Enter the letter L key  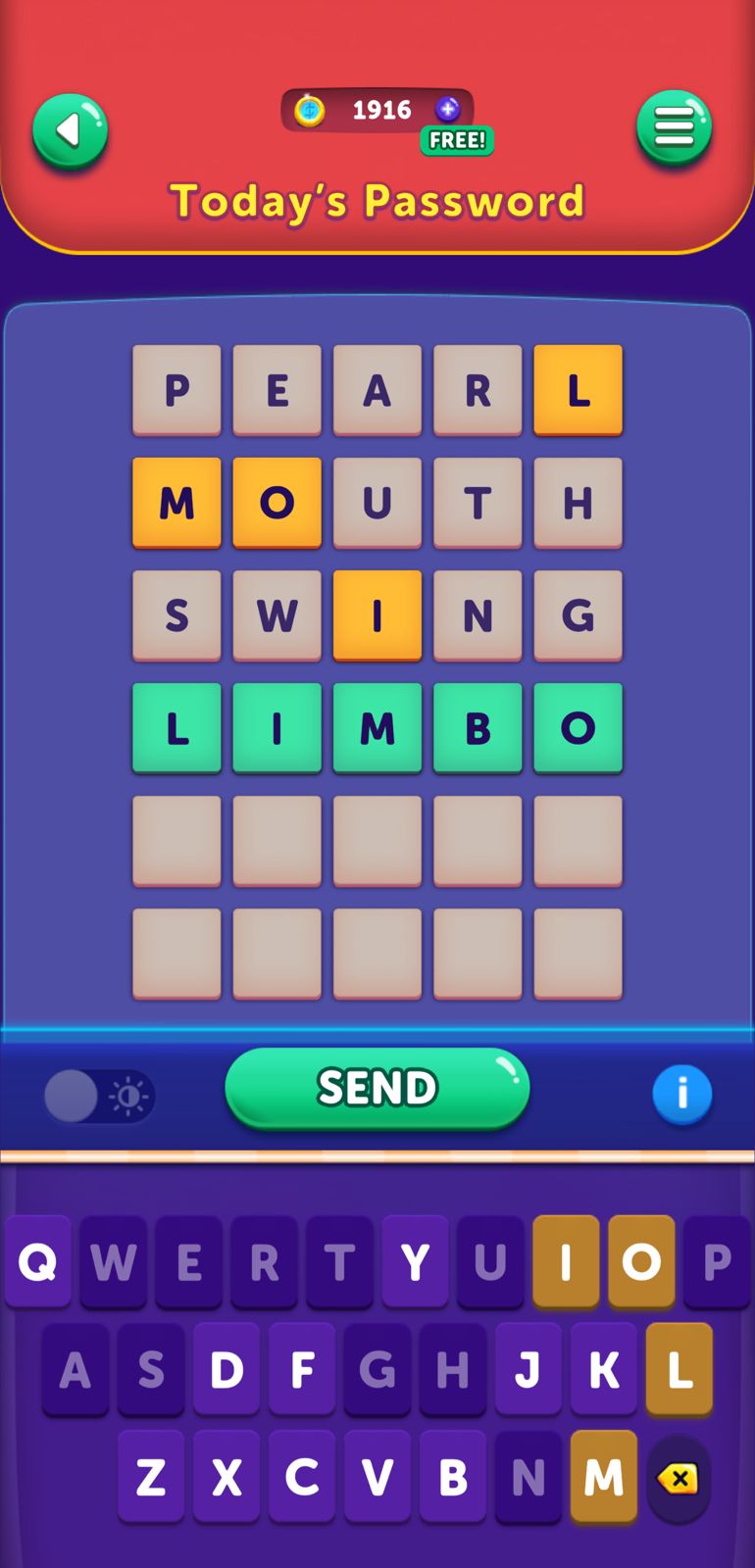(679, 1369)
